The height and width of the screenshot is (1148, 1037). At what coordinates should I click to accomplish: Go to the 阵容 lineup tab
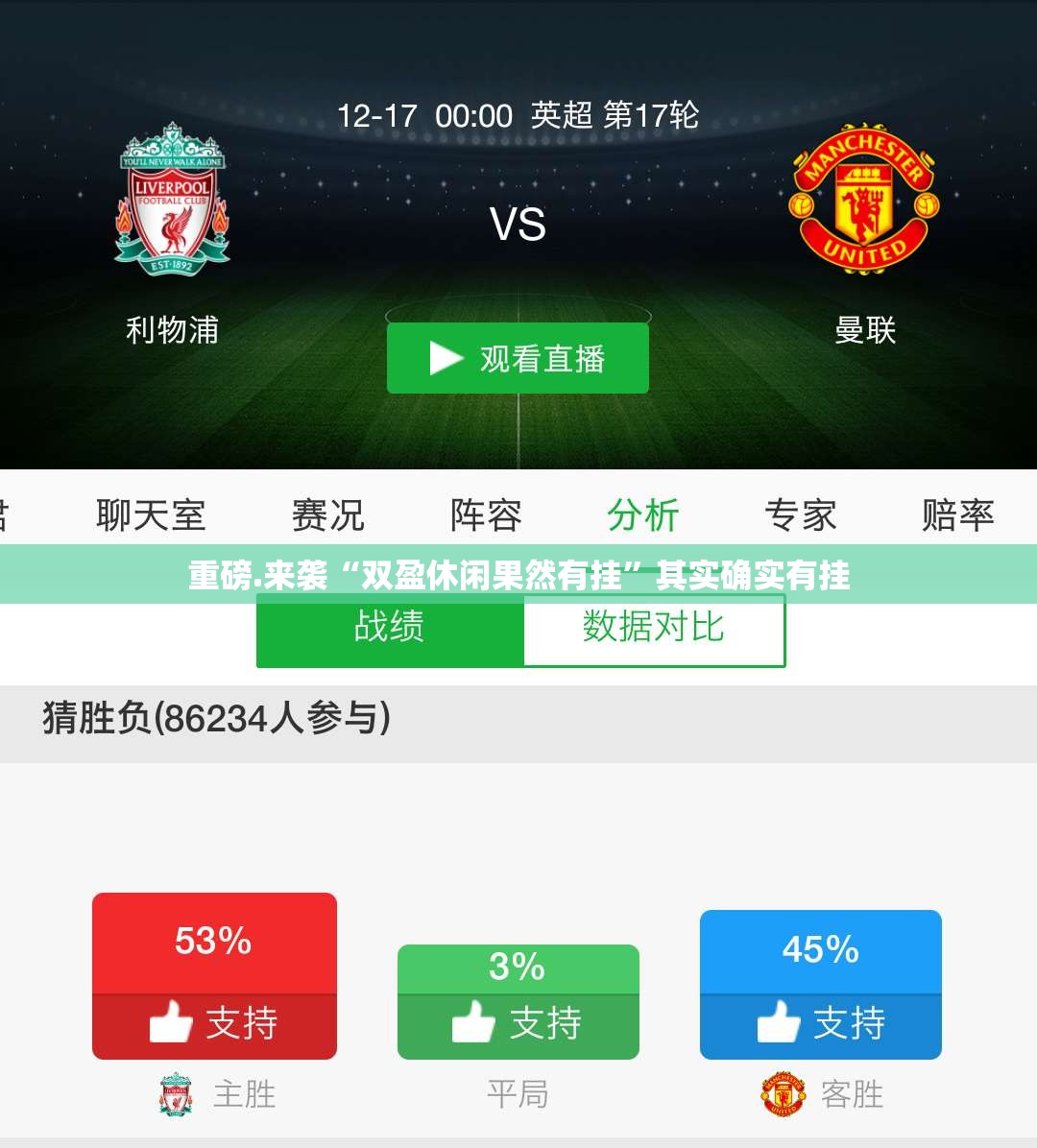point(486,515)
